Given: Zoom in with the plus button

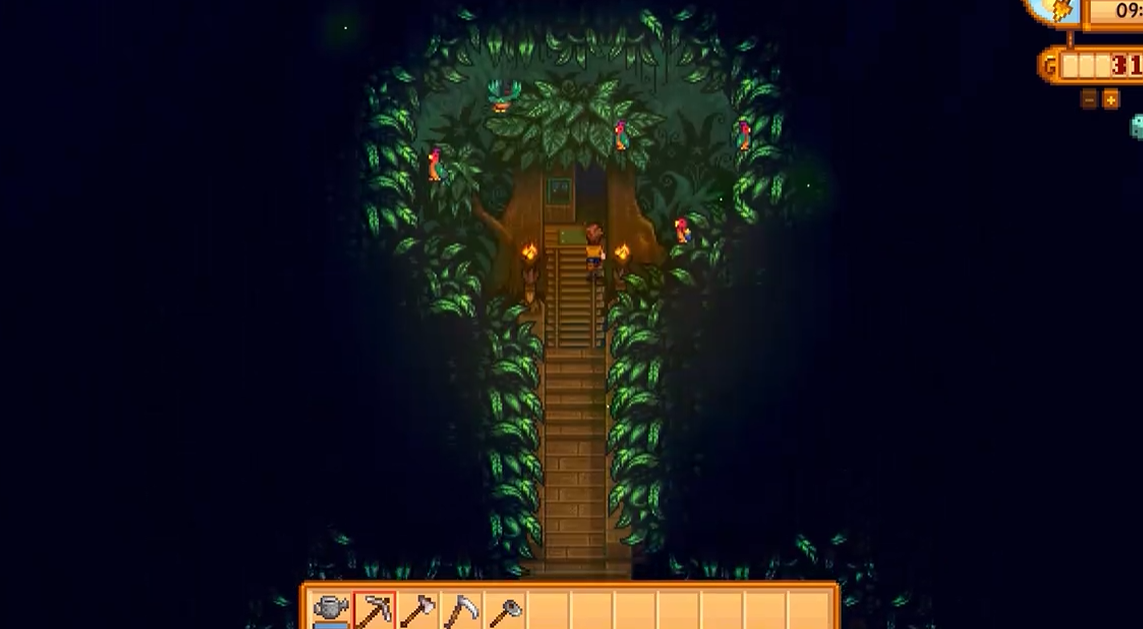Looking at the screenshot, I should [1110, 99].
